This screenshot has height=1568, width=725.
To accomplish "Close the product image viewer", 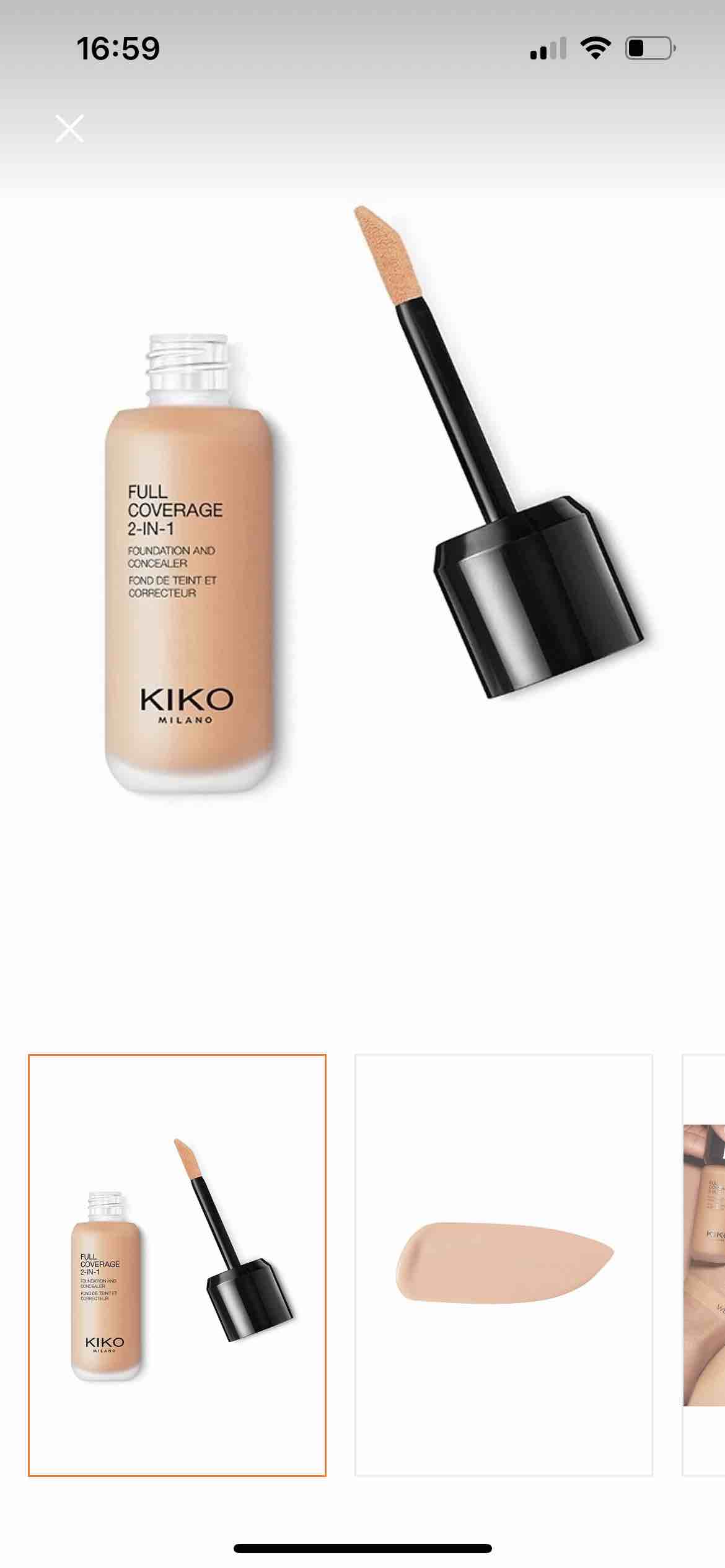I will 69,128.
